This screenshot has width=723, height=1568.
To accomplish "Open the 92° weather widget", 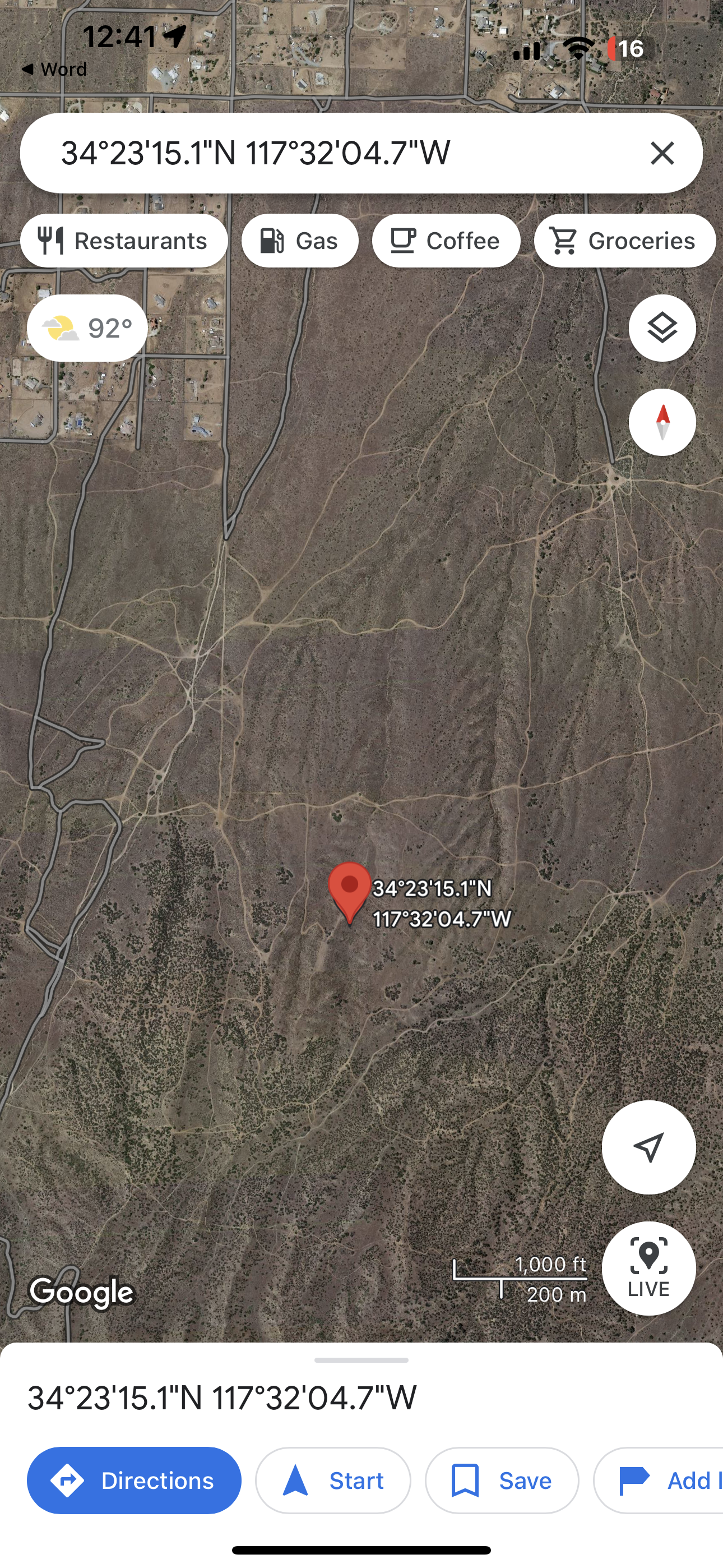I will click(x=87, y=328).
